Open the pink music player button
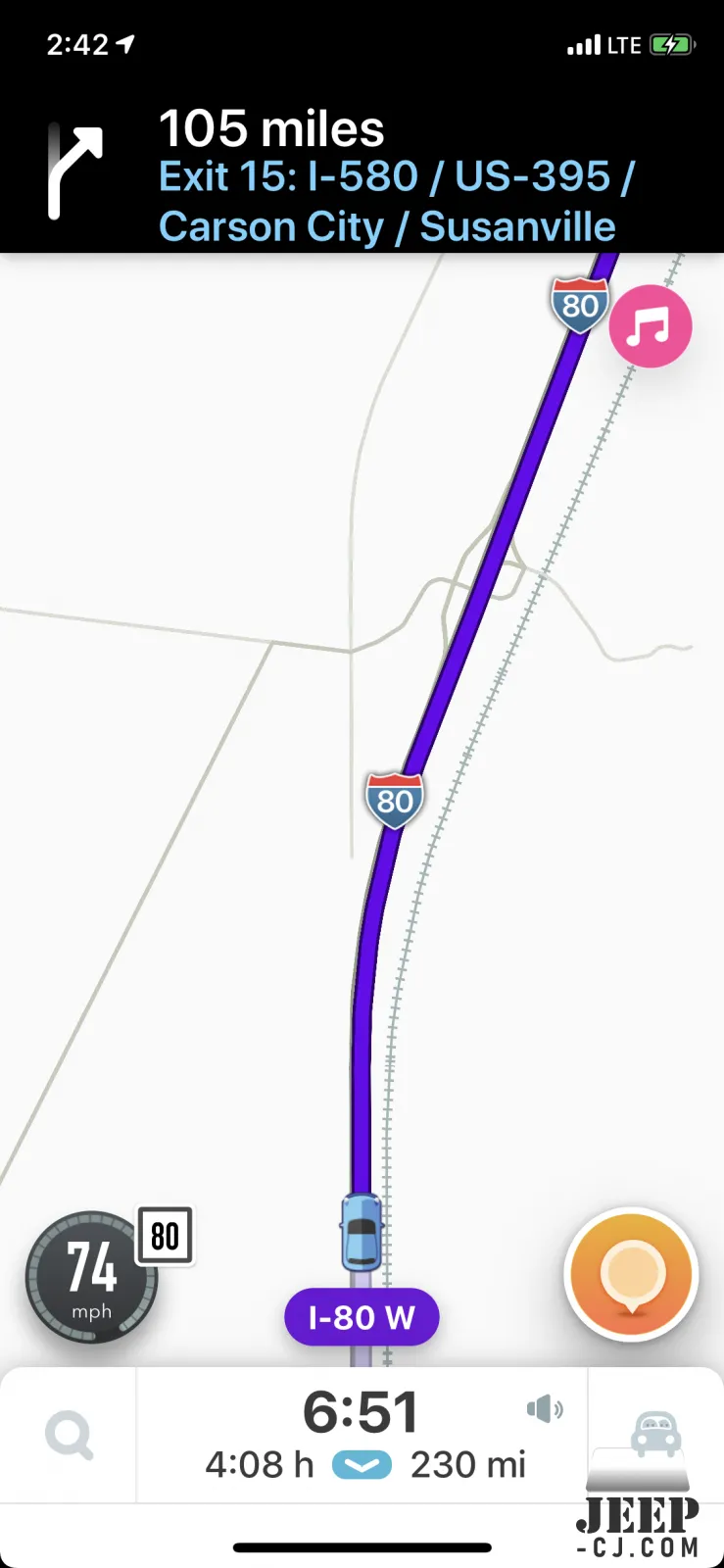The width and height of the screenshot is (724, 1568). coord(651,326)
